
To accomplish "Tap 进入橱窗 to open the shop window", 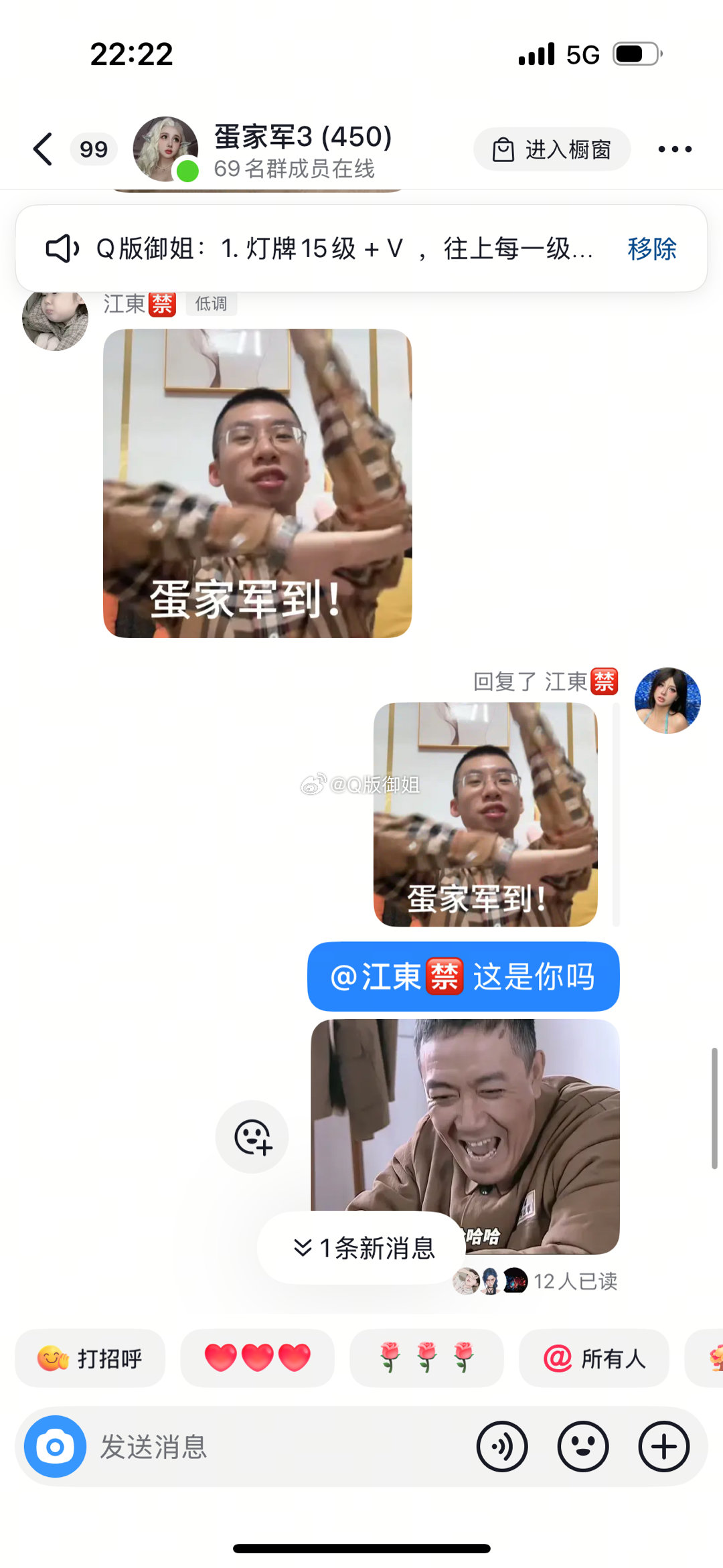I will click(552, 149).
